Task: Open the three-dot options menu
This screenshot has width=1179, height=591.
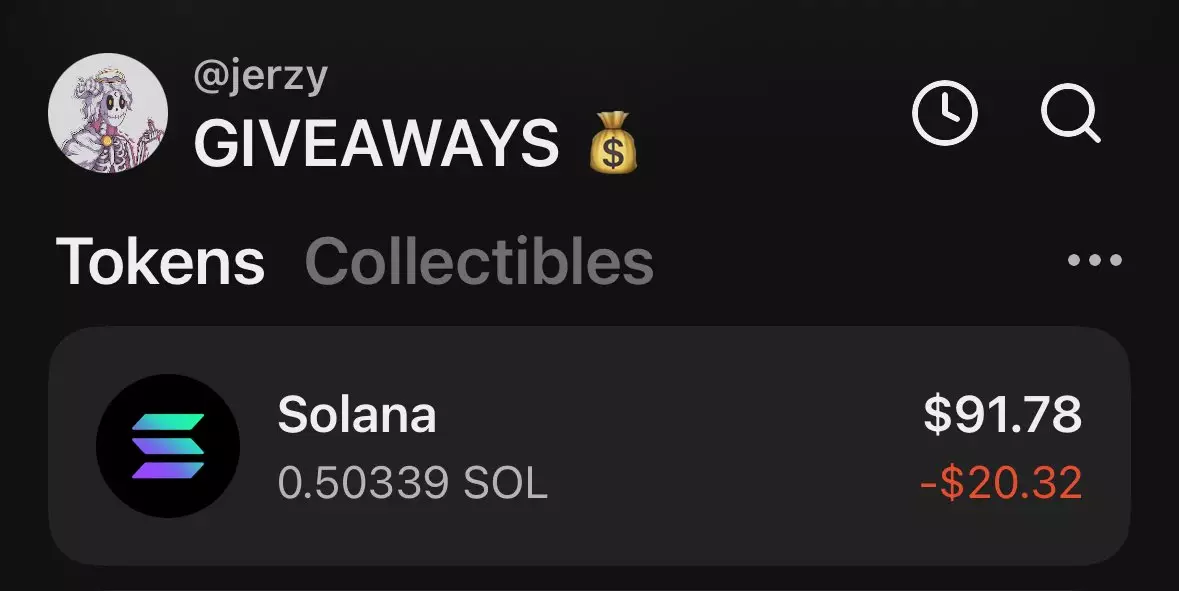Action: click(x=1094, y=261)
